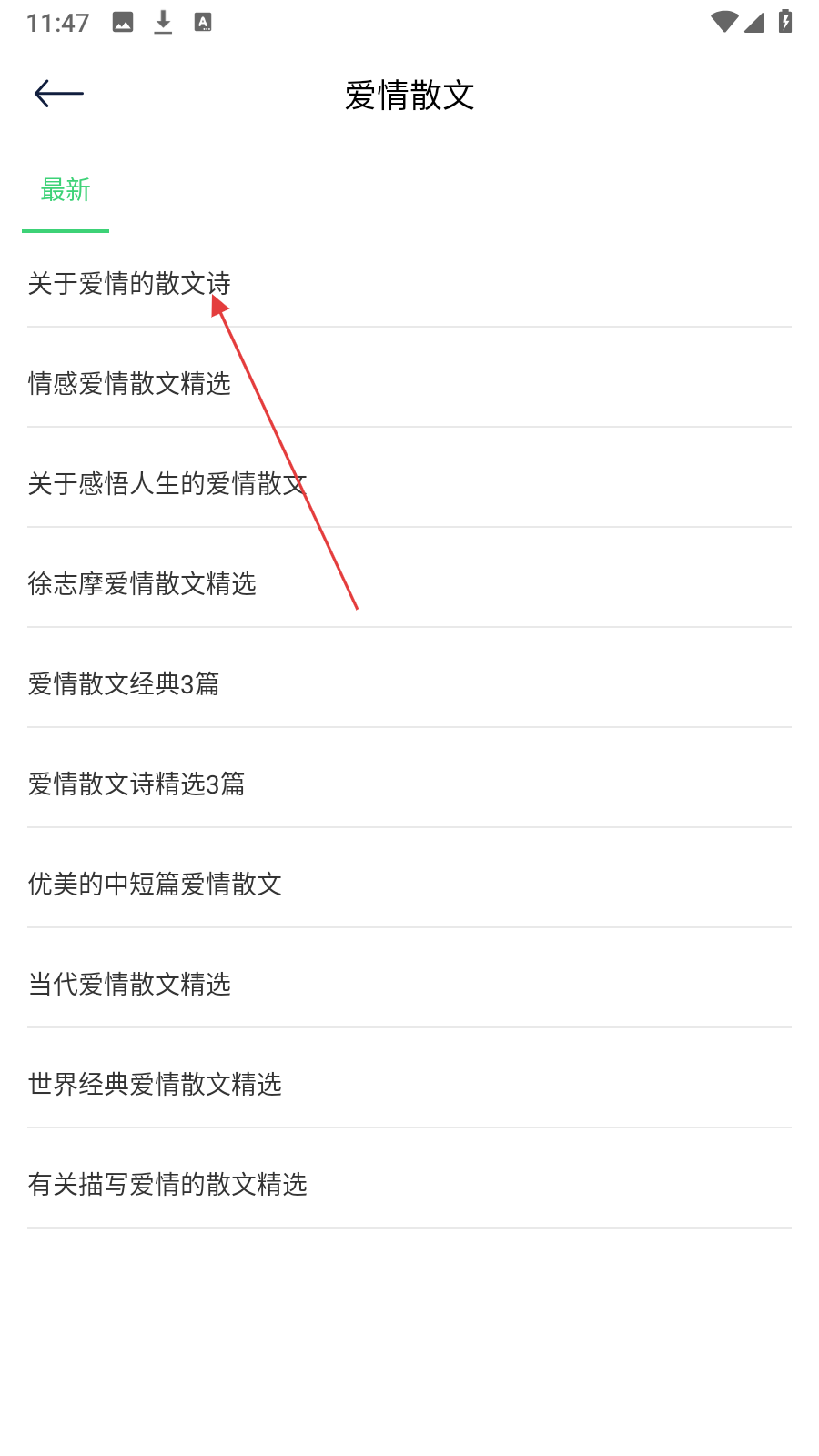Go back using the top-left arrow

(x=59, y=94)
